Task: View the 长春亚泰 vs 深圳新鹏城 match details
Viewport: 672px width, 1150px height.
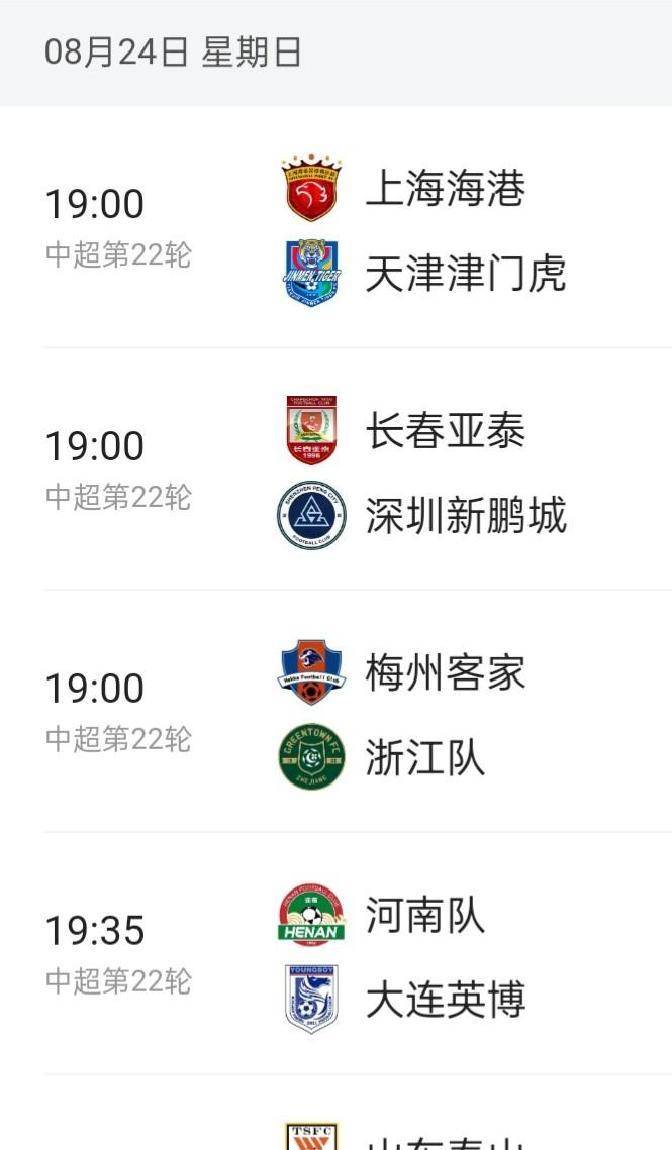Action: click(x=336, y=471)
